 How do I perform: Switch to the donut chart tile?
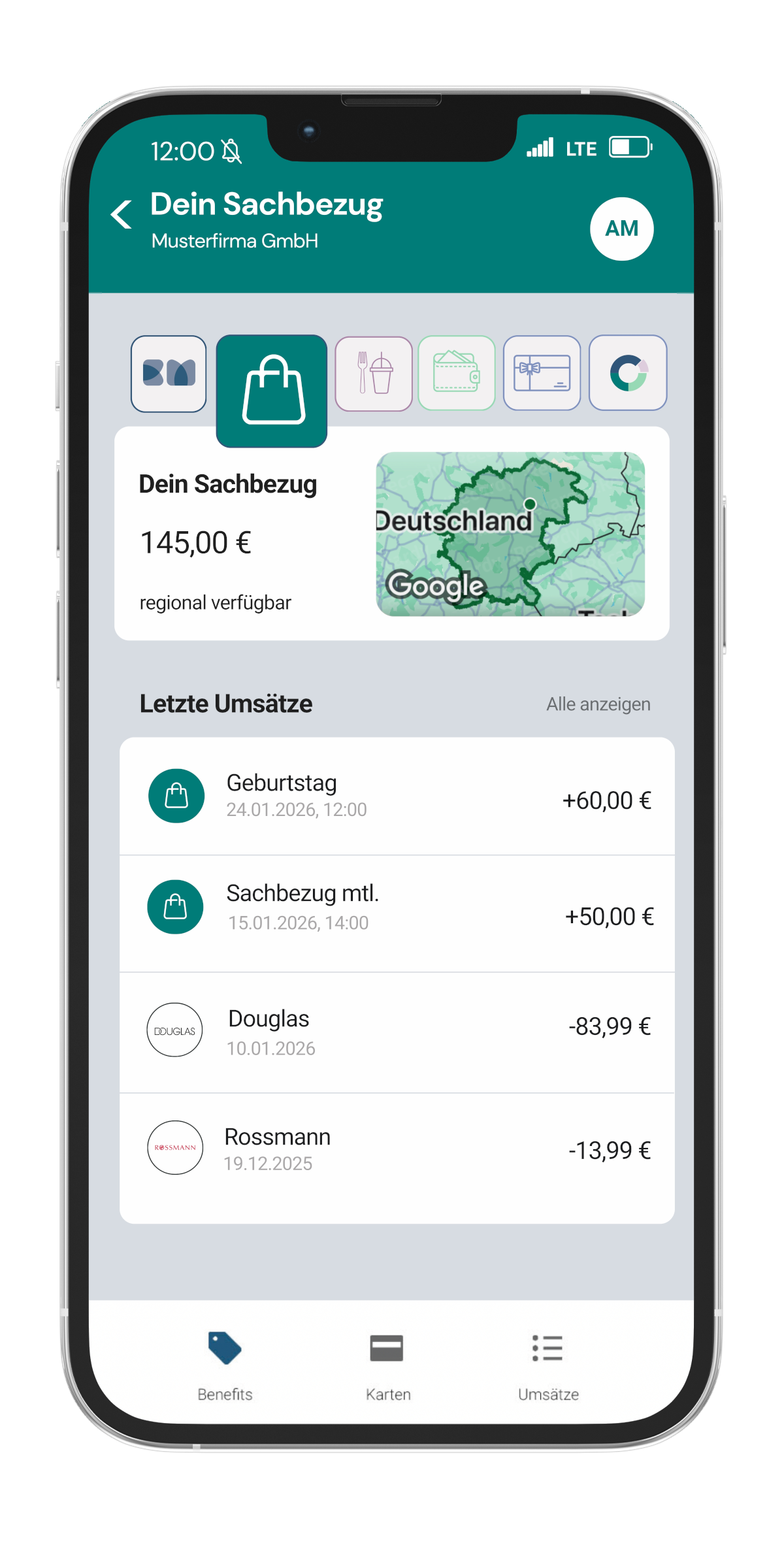click(628, 374)
